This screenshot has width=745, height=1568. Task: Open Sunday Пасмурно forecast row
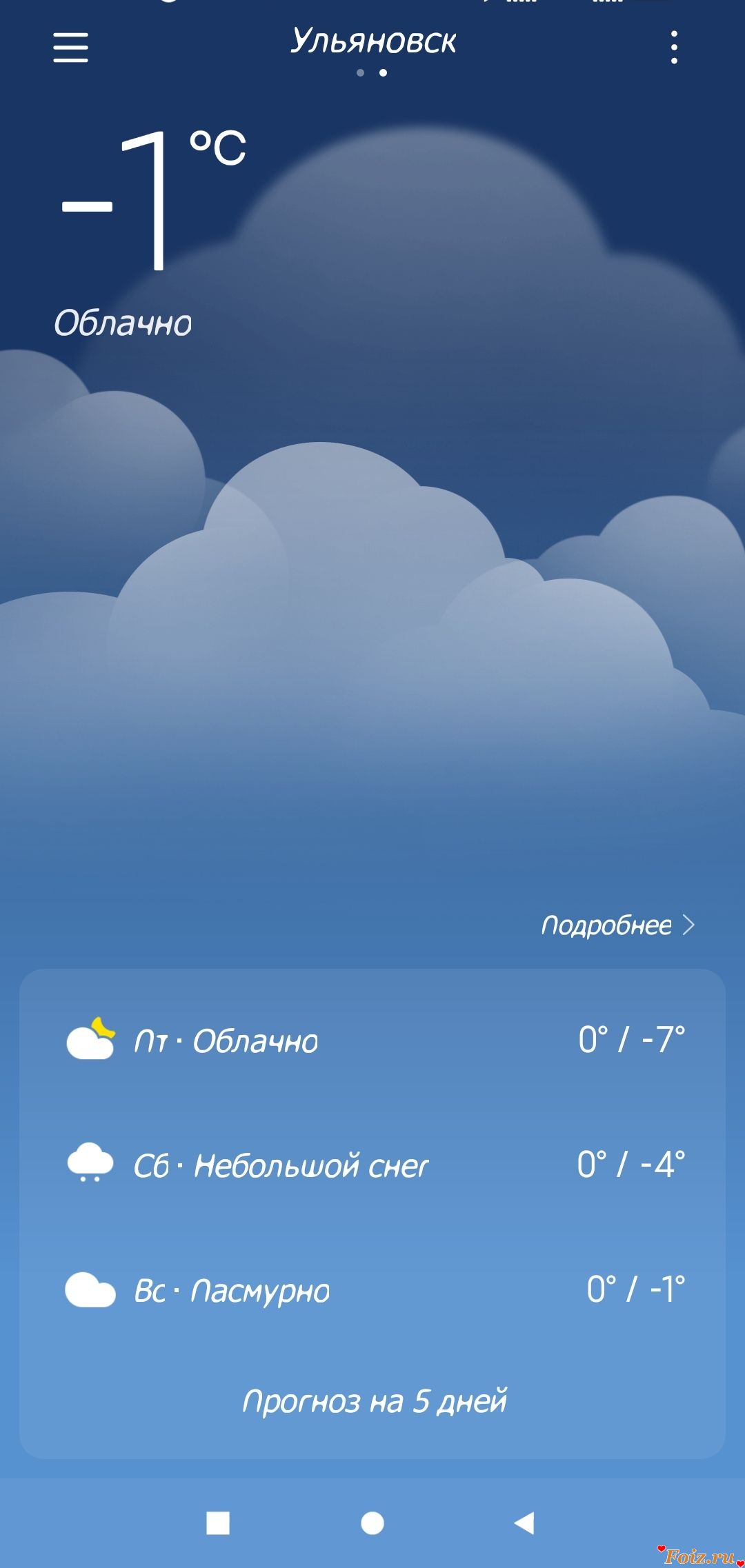[372, 1289]
